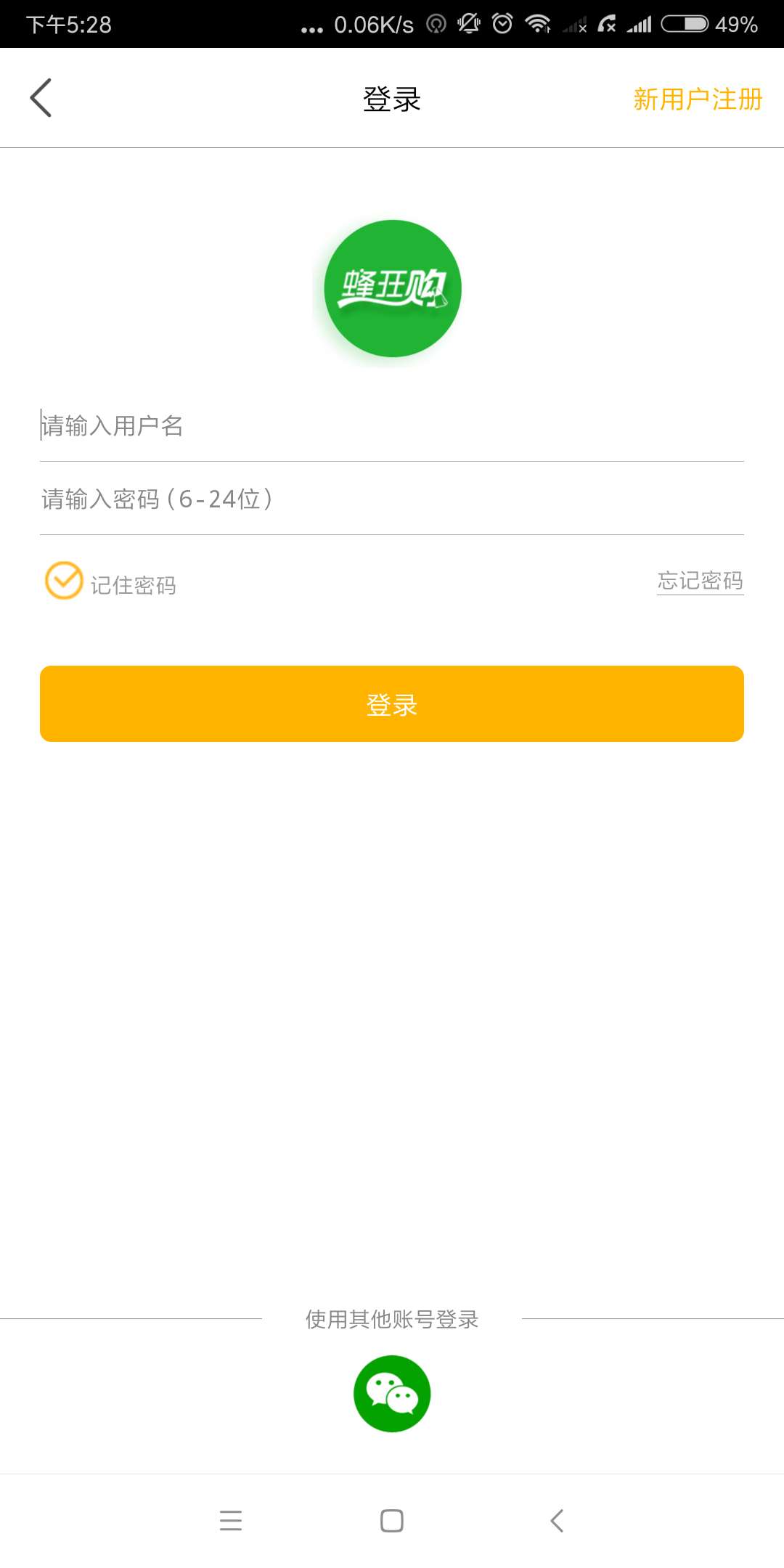
Task: Tap the 登录 title in the header
Action: (x=392, y=98)
